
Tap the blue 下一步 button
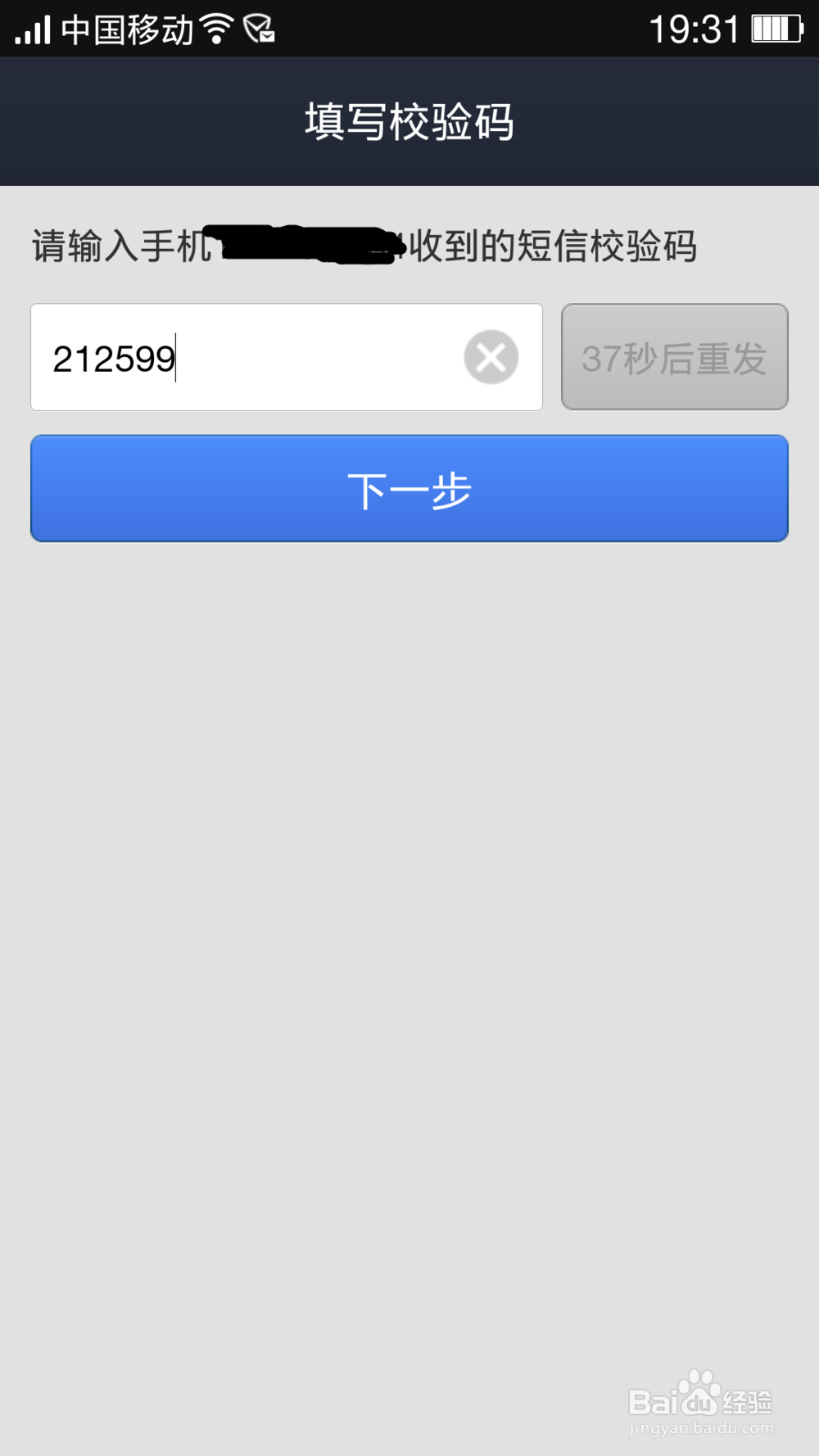point(409,488)
